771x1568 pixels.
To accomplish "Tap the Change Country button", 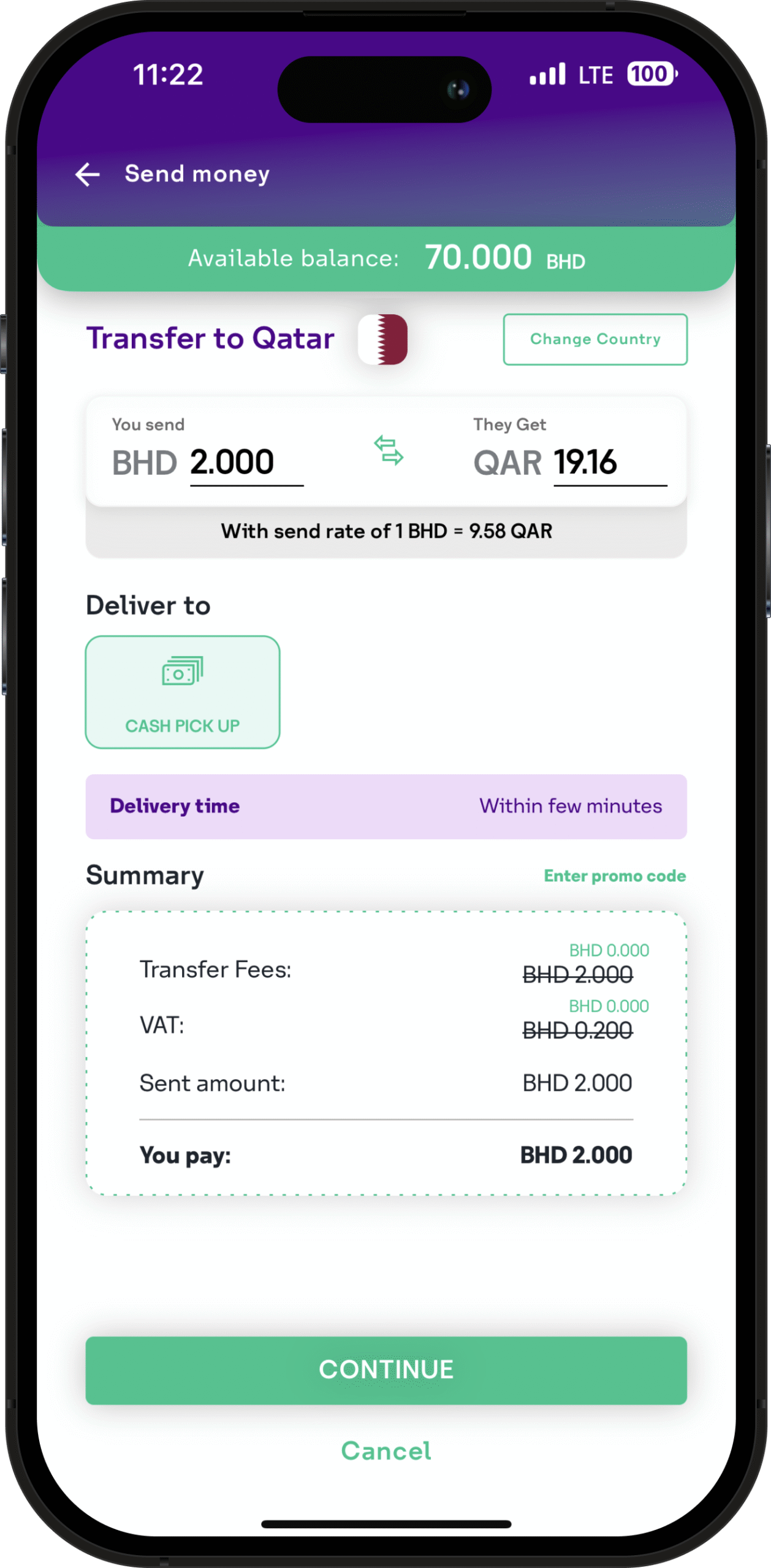I will coord(594,339).
